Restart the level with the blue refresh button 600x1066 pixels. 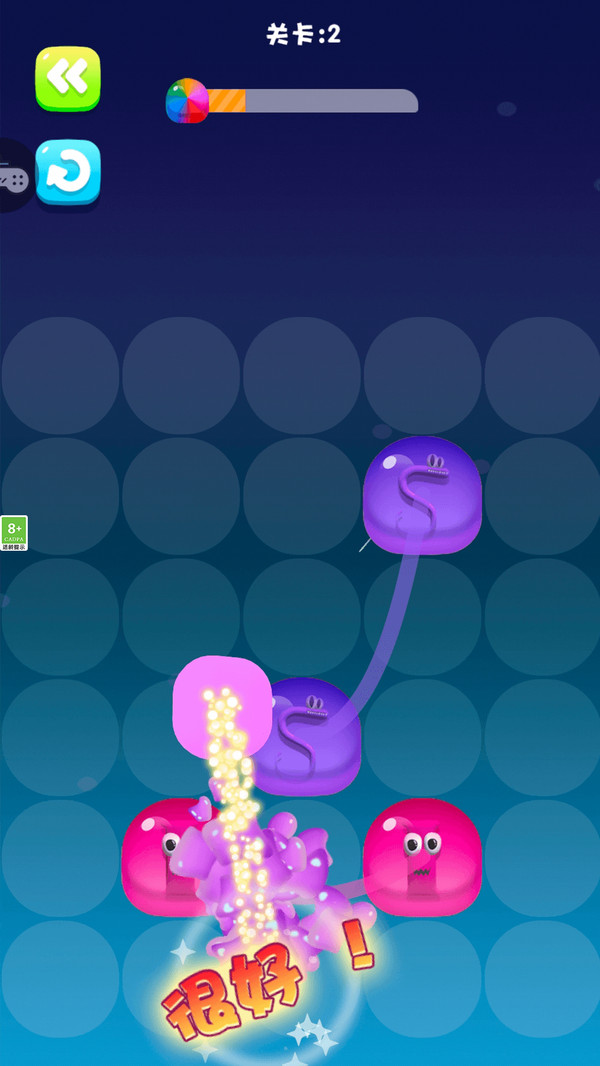pos(68,173)
